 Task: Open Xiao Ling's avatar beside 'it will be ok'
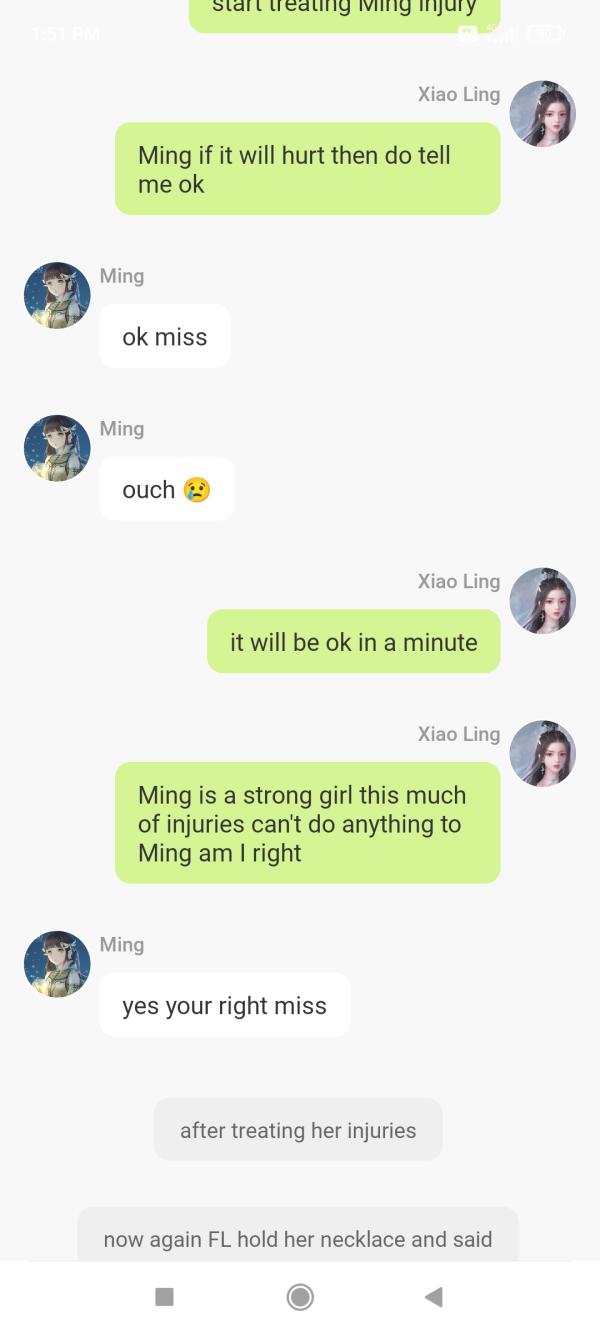[542, 601]
